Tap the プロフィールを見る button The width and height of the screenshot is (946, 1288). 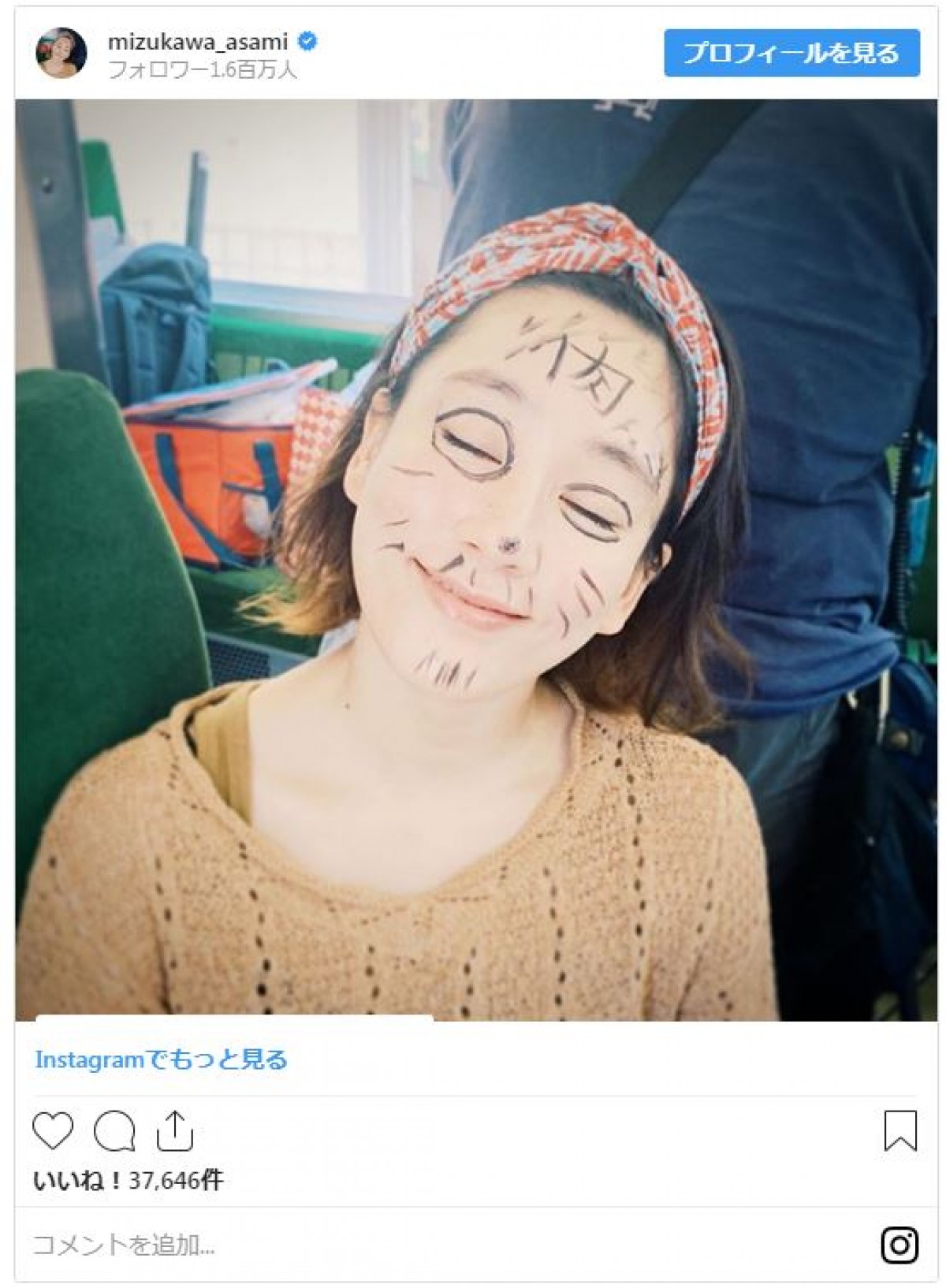pos(791,53)
